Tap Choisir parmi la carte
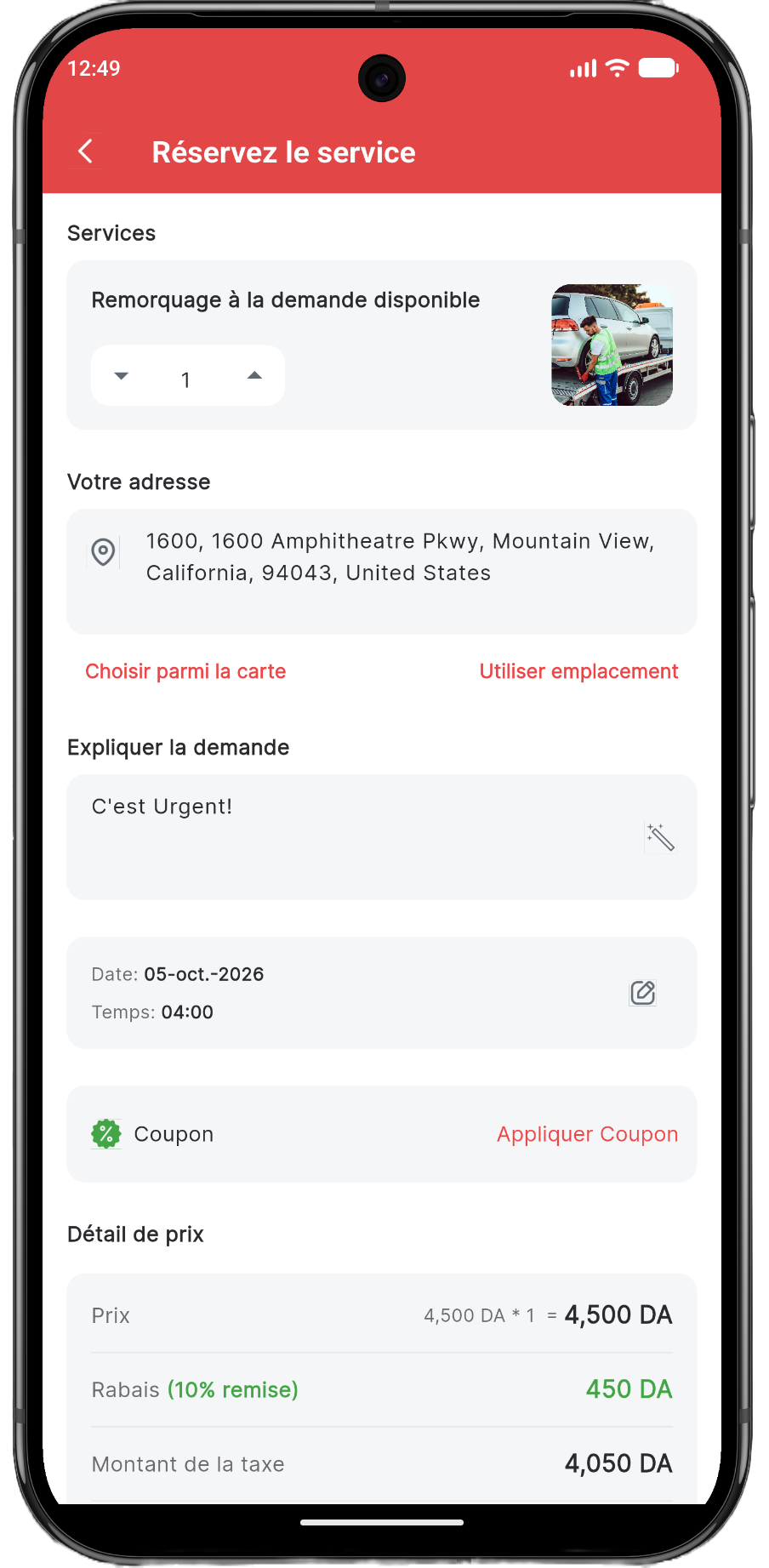Viewport: 769px width, 1568px height. coord(185,671)
